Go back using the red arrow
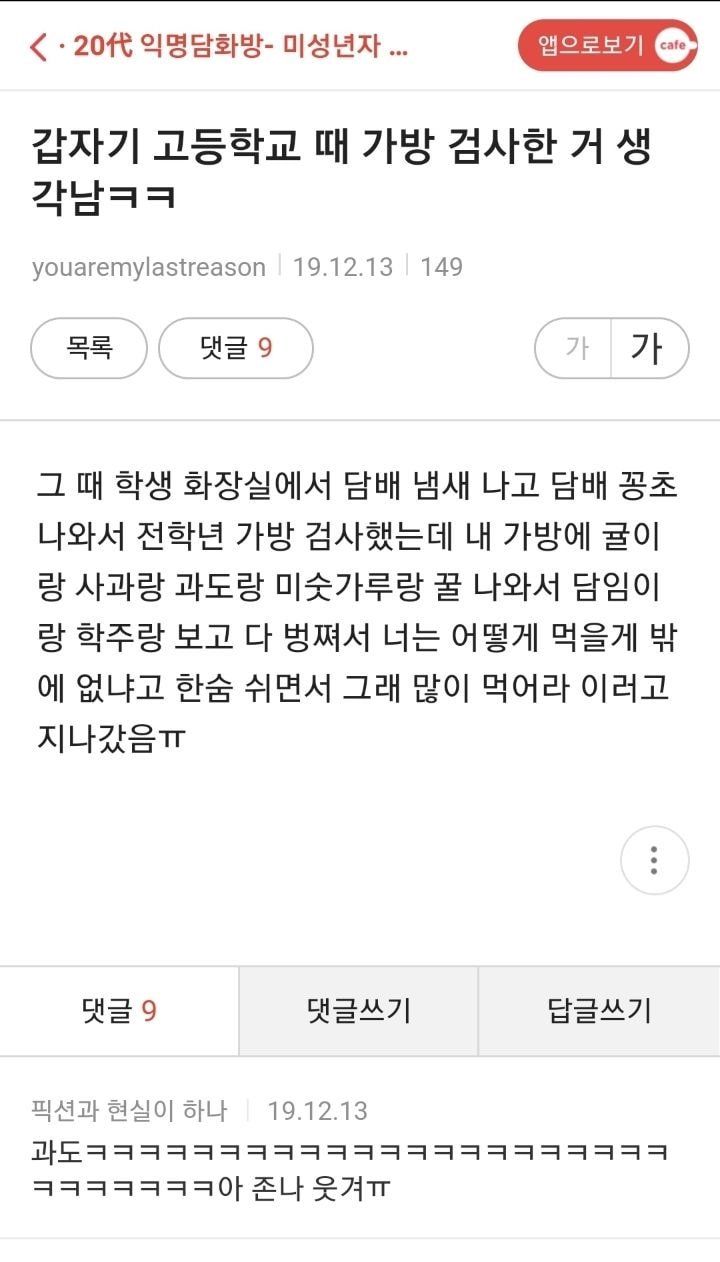The image size is (720, 1262). click(x=38, y=46)
